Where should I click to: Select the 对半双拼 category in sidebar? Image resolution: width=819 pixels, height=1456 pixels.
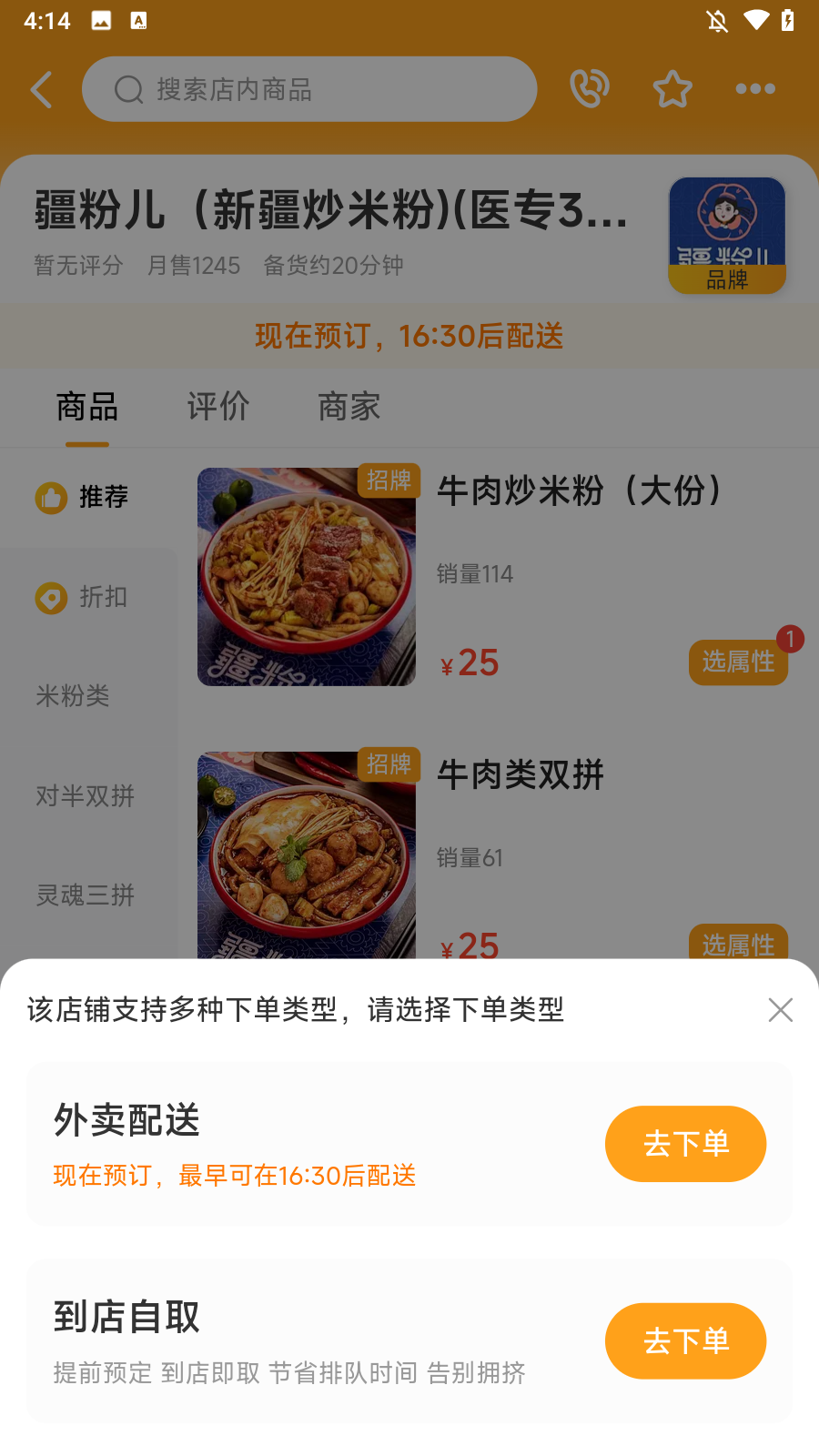(x=86, y=797)
